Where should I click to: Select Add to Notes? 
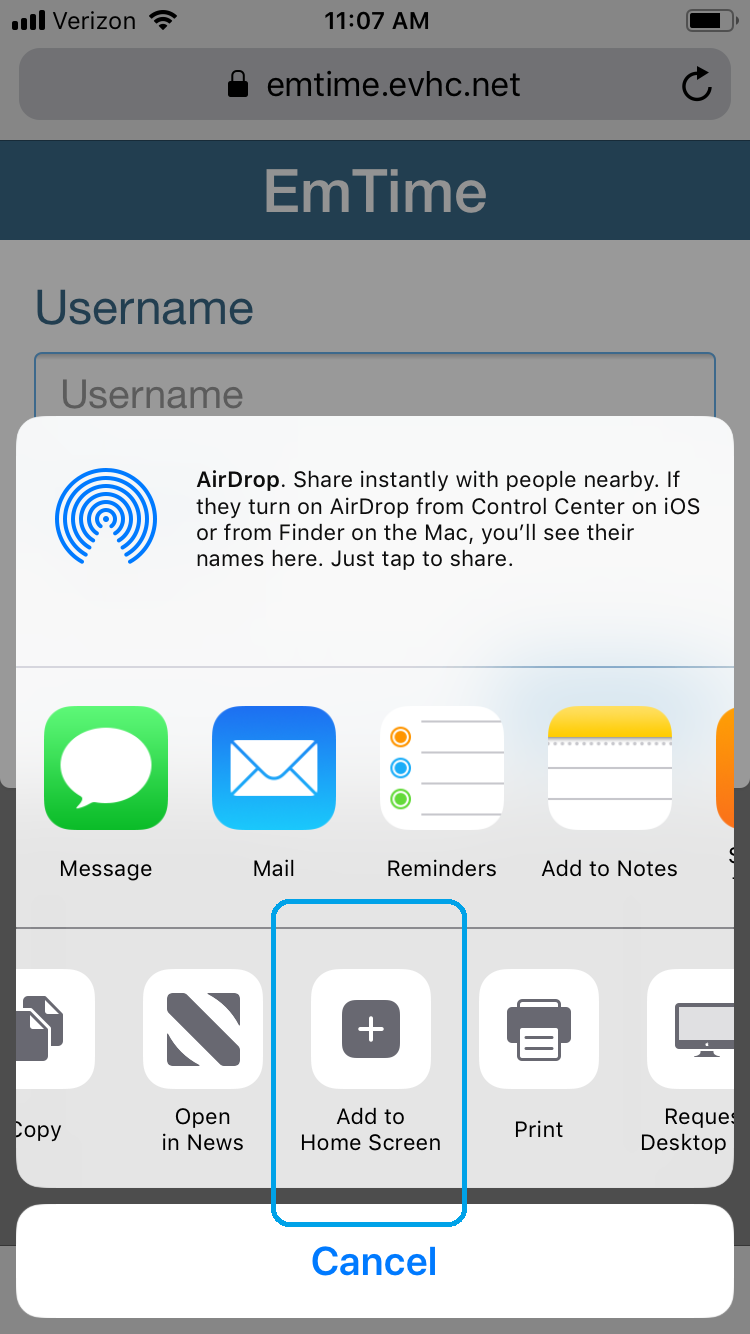[x=610, y=768]
